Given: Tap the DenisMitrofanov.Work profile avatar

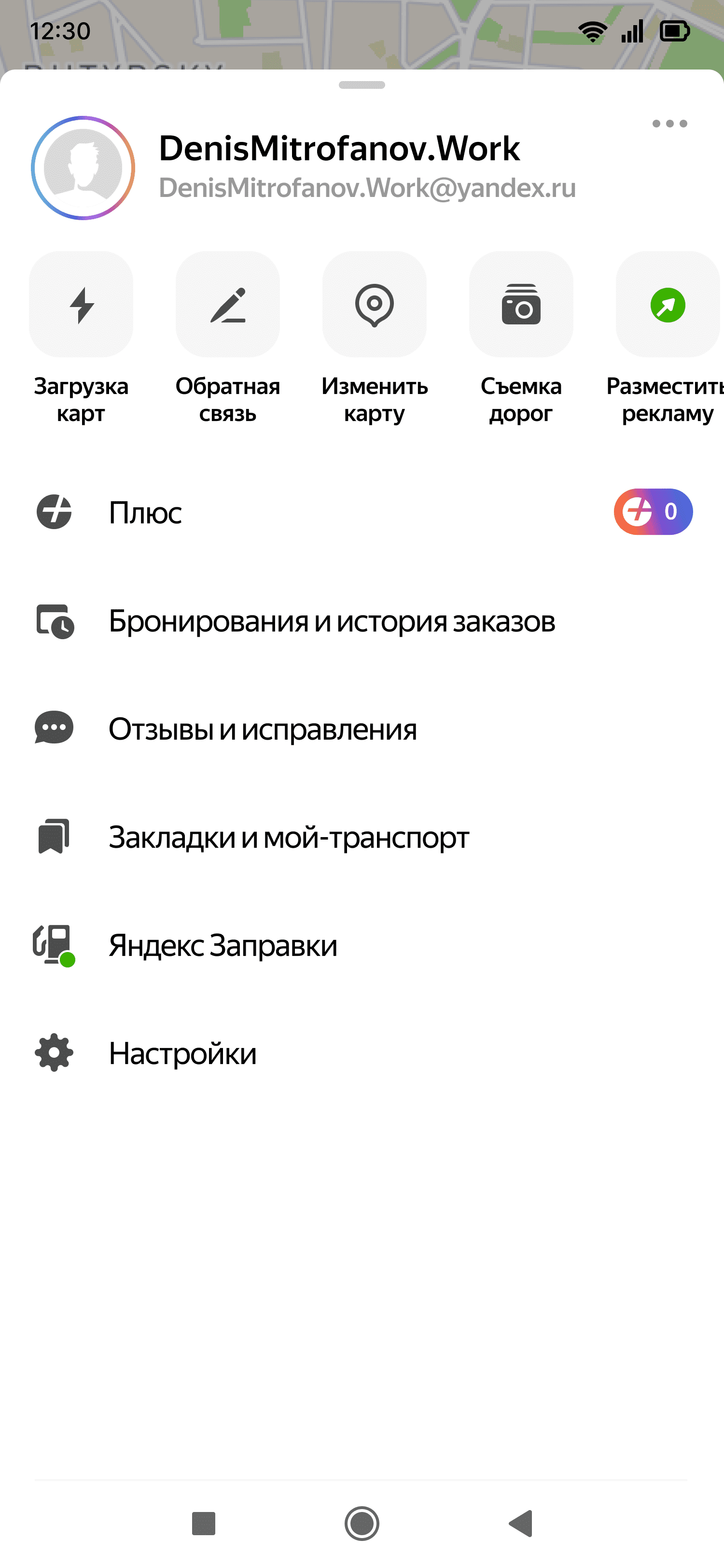Looking at the screenshot, I should [x=83, y=168].
